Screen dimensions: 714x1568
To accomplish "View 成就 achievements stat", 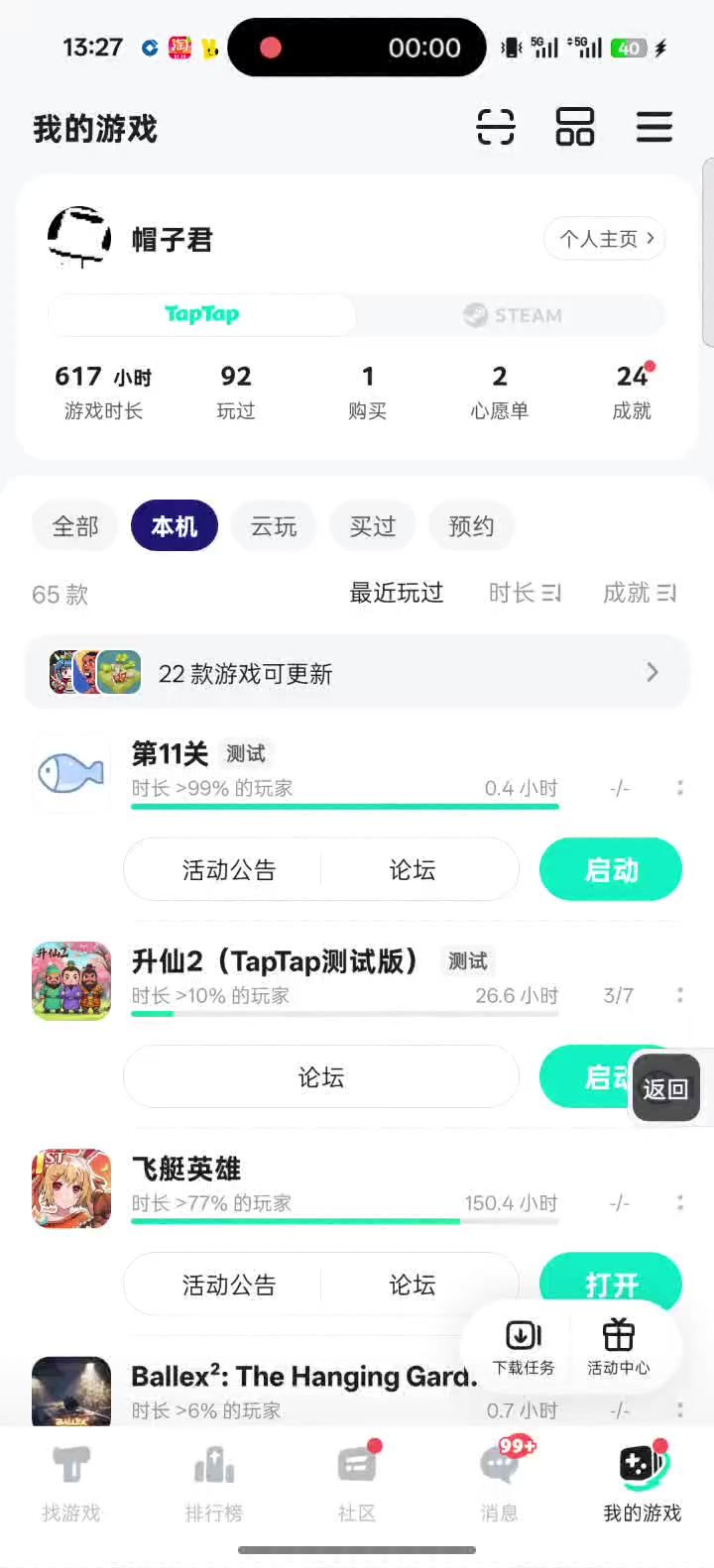I will 632,392.
